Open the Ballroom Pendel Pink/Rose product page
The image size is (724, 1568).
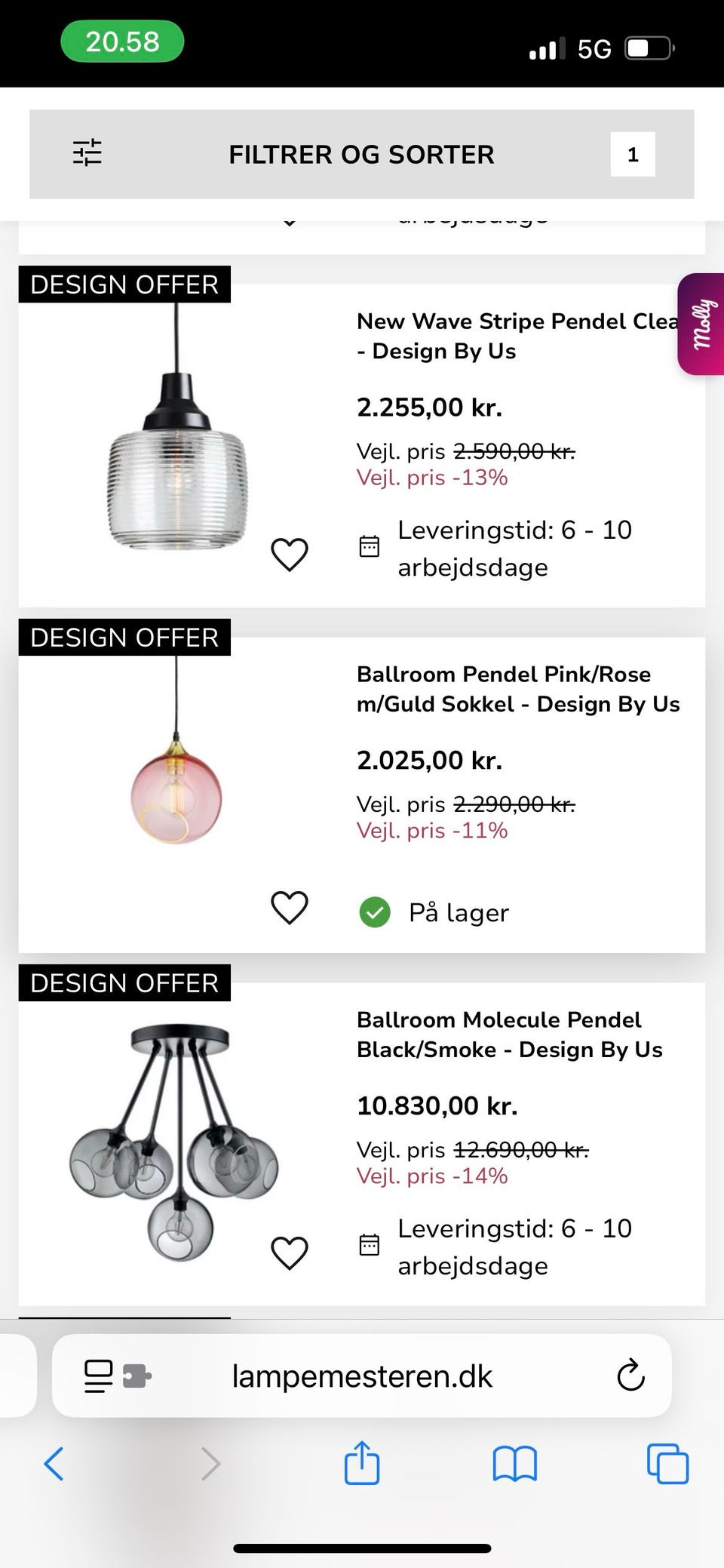(x=519, y=689)
